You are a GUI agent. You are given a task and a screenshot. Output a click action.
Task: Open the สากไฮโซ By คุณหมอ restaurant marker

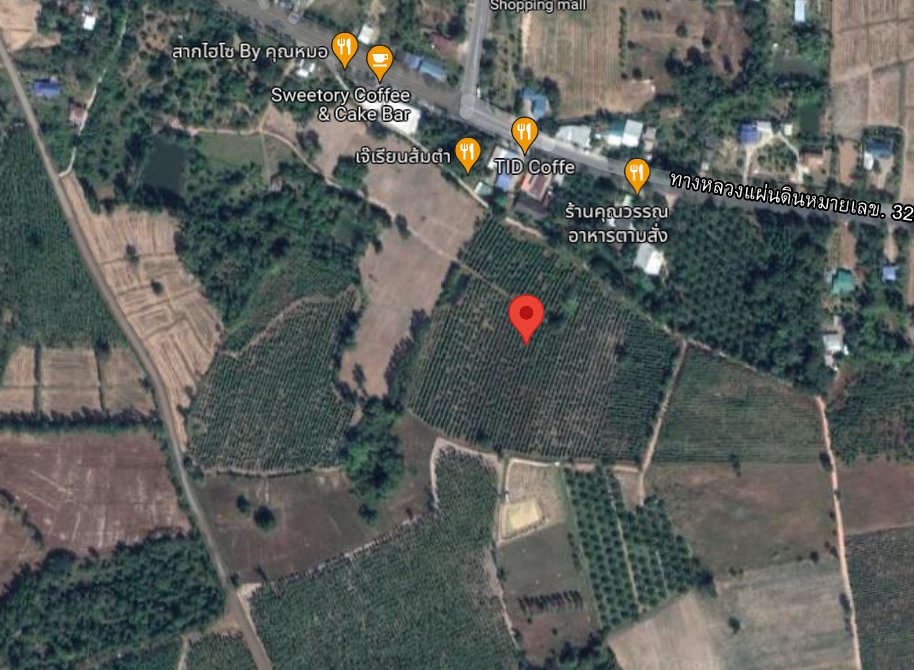point(345,47)
